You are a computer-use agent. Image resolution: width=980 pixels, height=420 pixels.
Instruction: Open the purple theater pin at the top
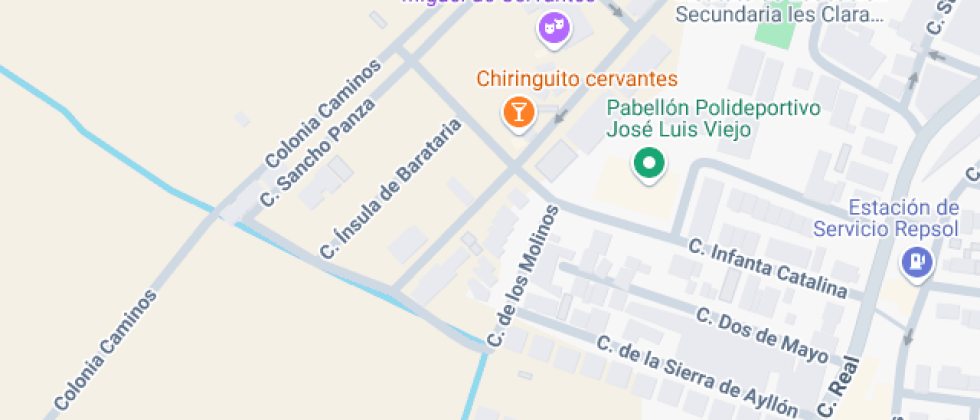[x=554, y=29]
